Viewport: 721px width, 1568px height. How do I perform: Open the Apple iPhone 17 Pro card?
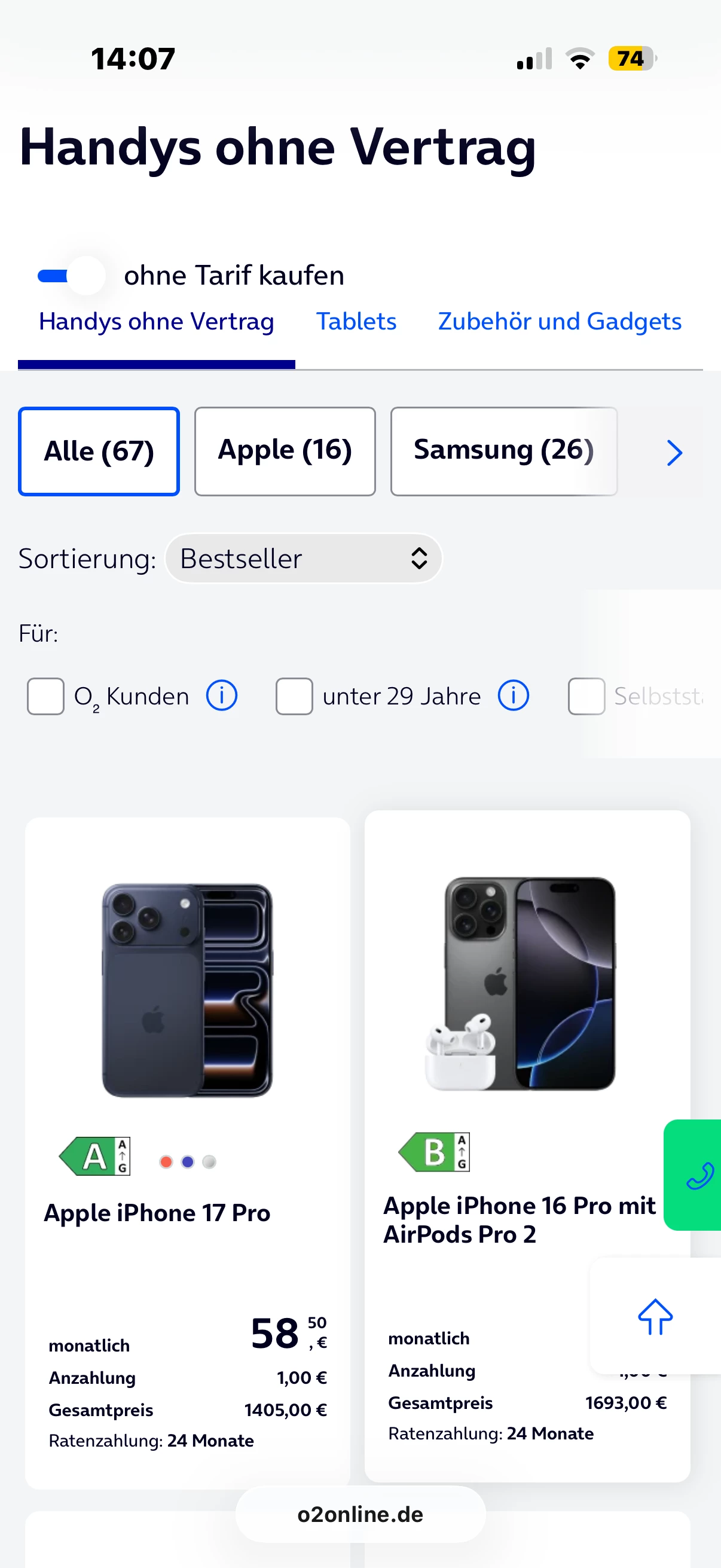[x=157, y=1213]
